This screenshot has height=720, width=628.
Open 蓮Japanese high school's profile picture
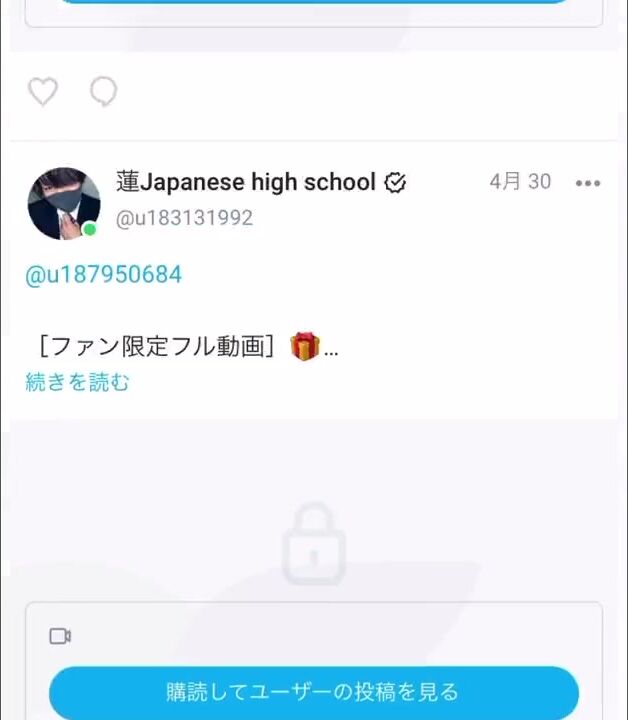pyautogui.click(x=64, y=203)
